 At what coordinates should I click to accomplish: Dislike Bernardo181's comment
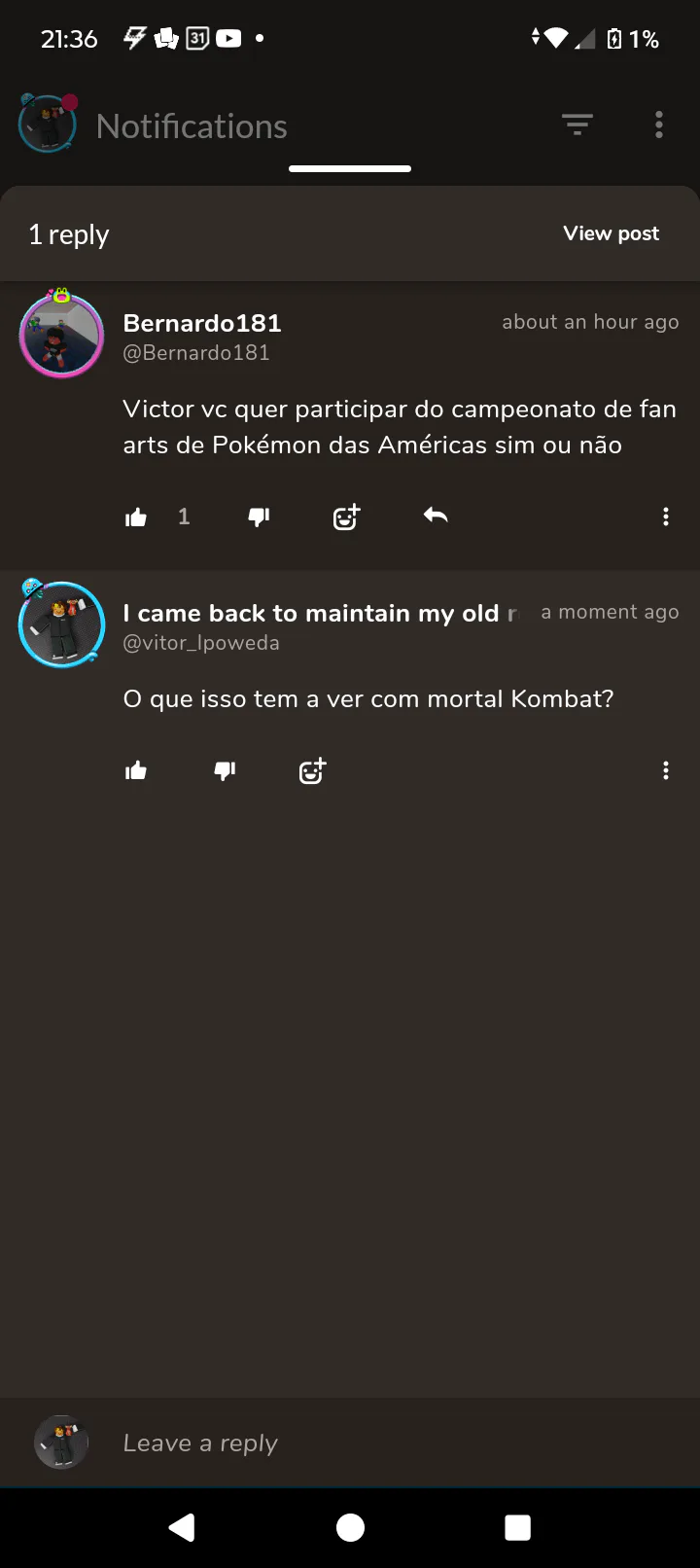[x=259, y=517]
